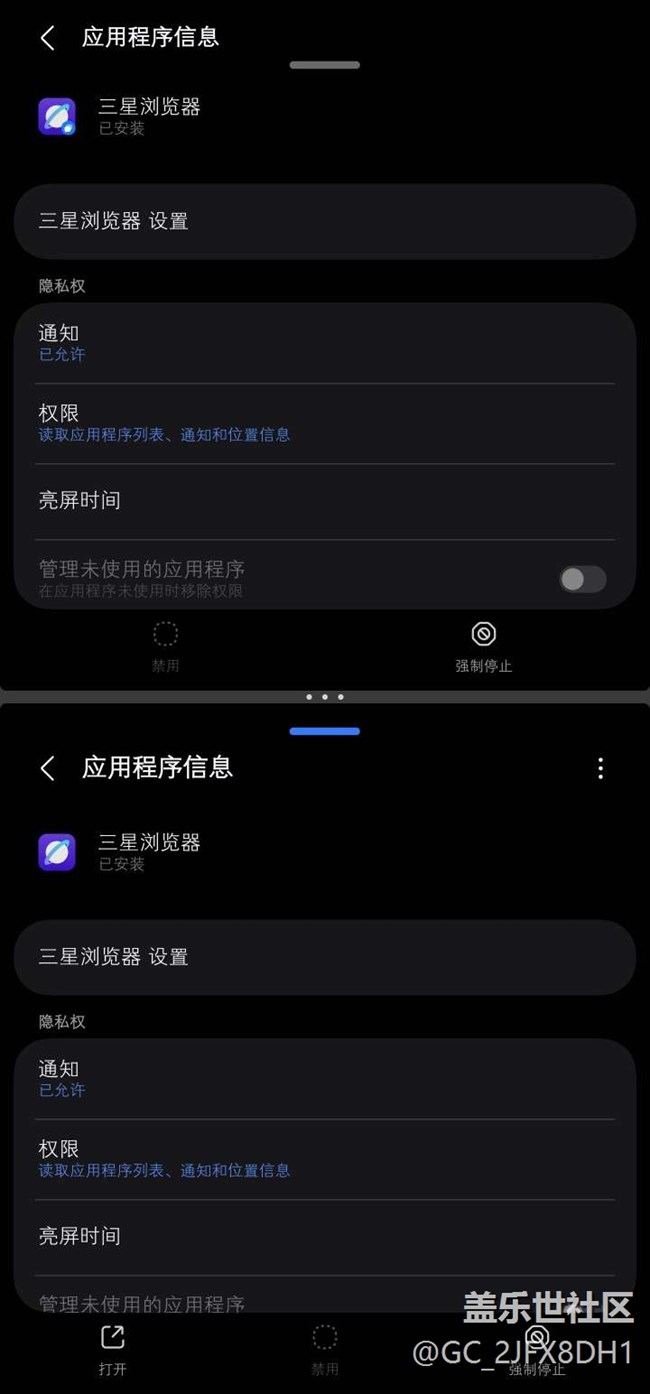This screenshot has height=1394, width=650.
Task: Open 亮屏时间 in the lower window
Action: pos(325,1237)
